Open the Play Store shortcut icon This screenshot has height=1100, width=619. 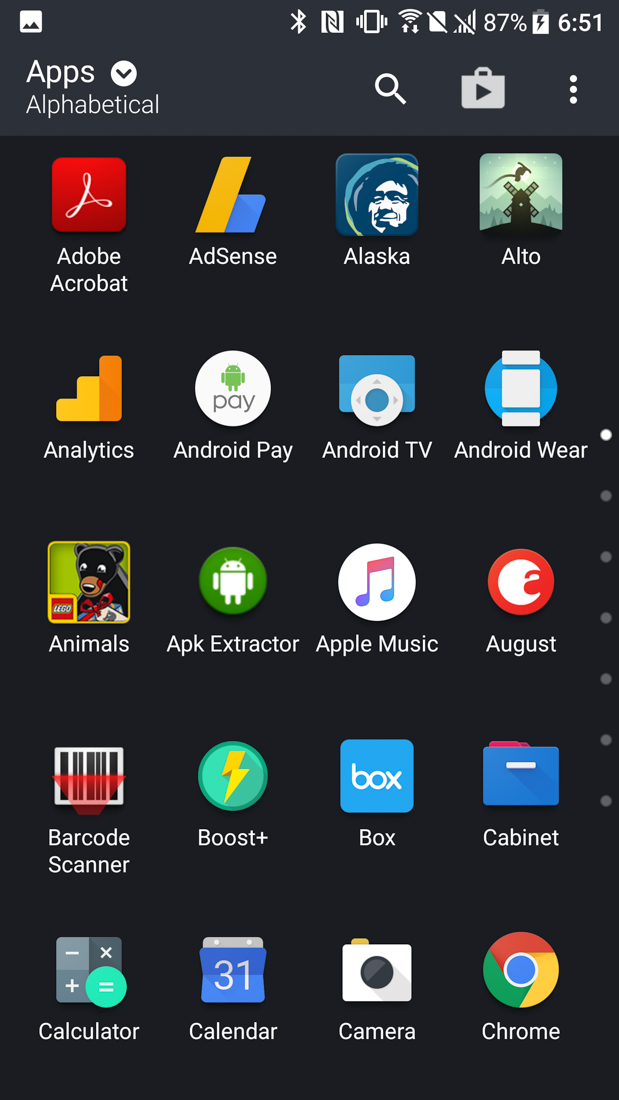483,90
